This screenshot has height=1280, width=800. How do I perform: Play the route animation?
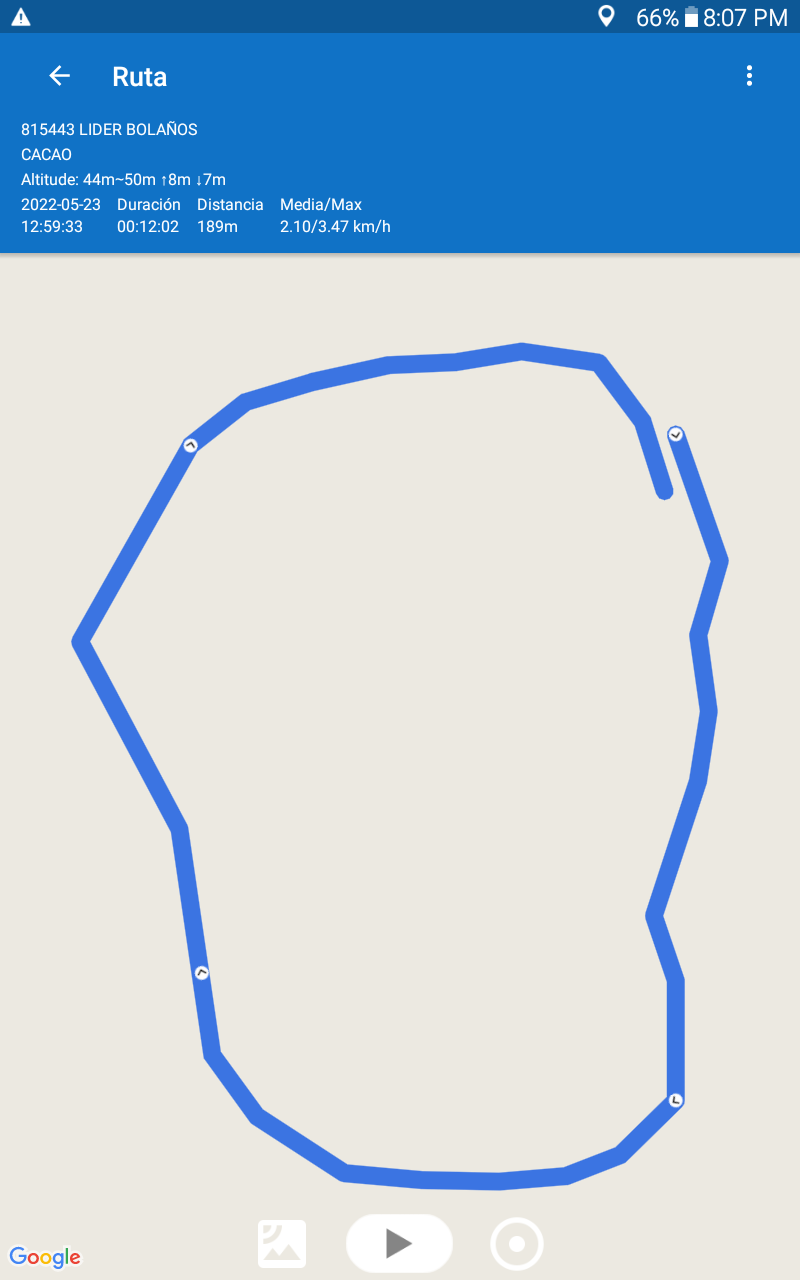coord(399,1243)
